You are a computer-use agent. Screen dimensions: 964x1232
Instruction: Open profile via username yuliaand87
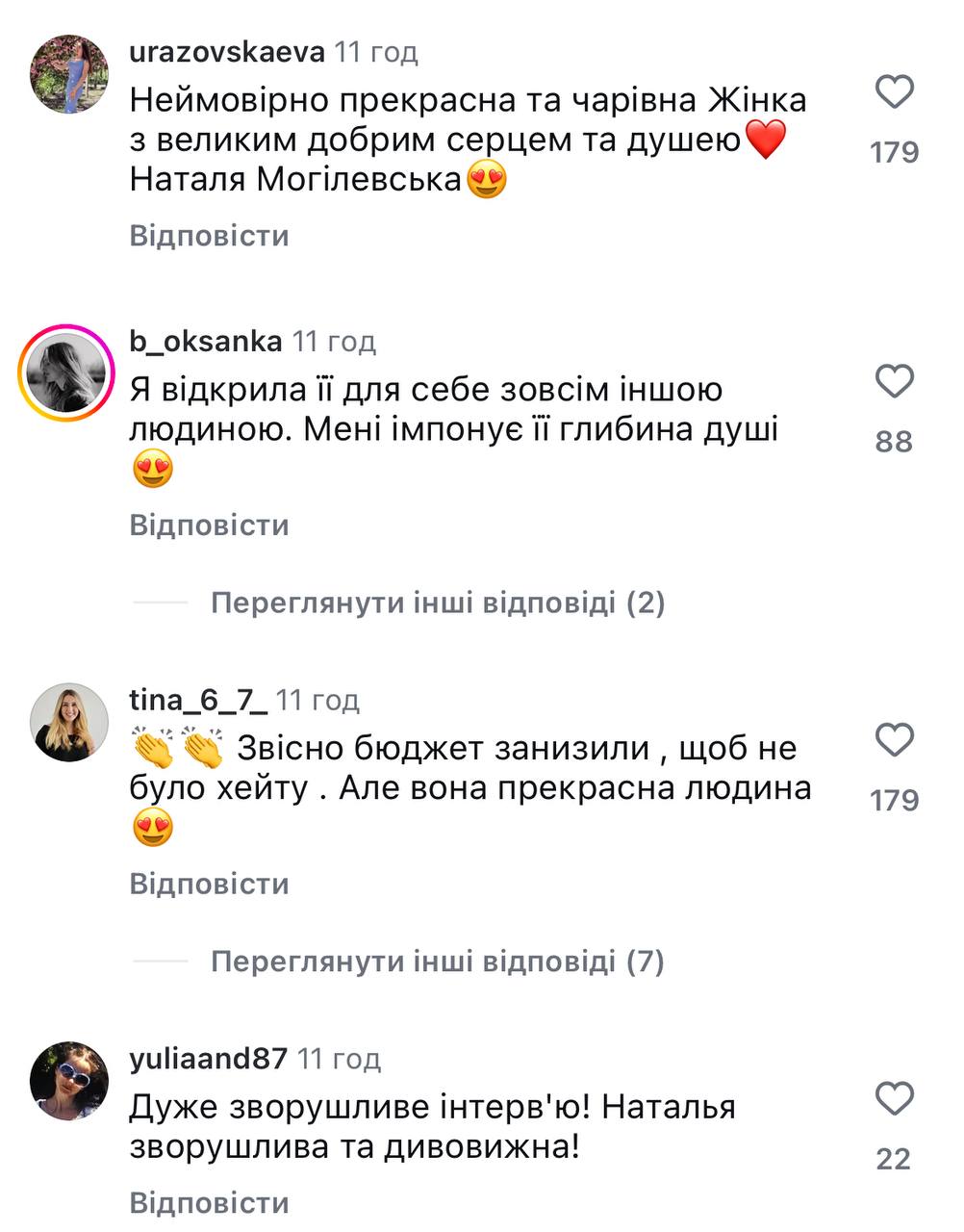click(208, 1059)
